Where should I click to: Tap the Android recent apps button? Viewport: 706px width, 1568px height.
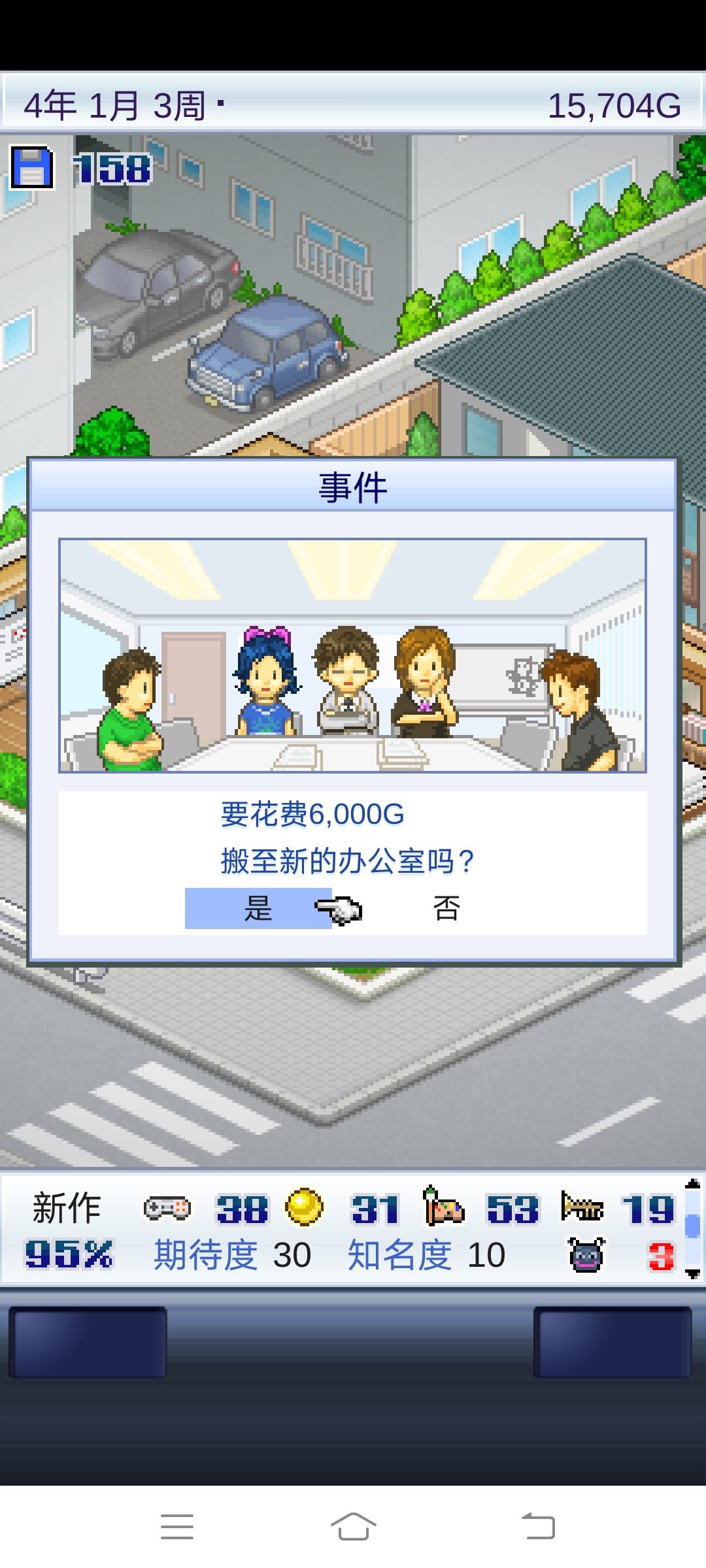176,1527
